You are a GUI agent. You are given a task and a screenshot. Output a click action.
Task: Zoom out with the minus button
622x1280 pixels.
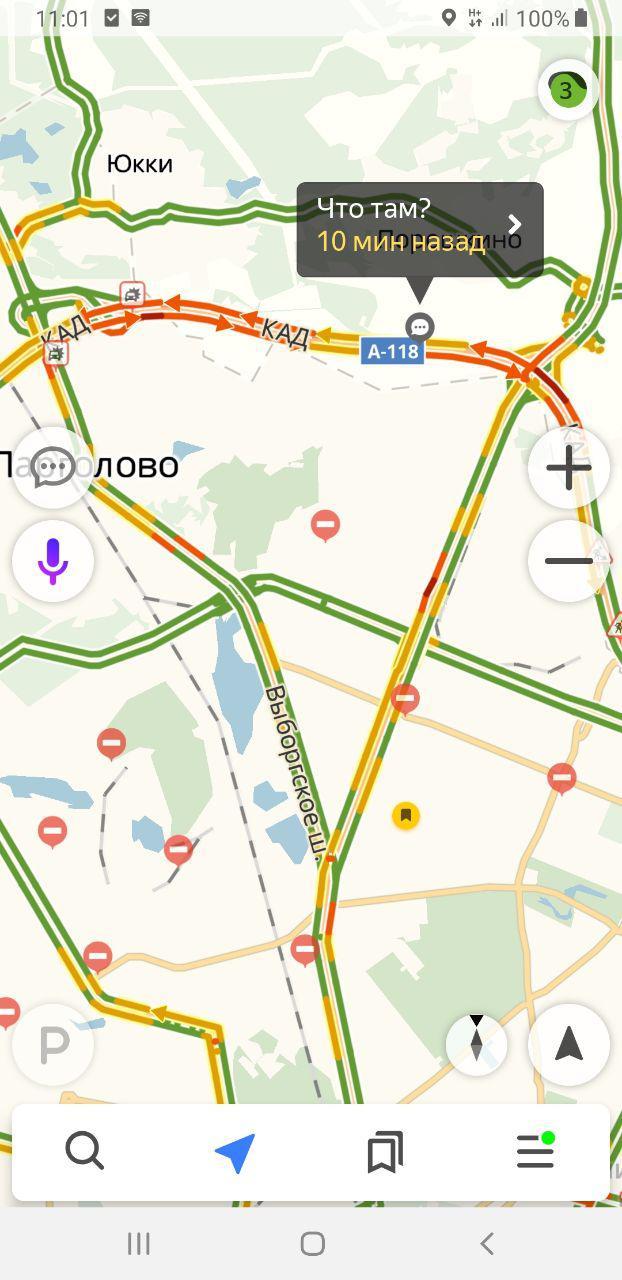[568, 560]
